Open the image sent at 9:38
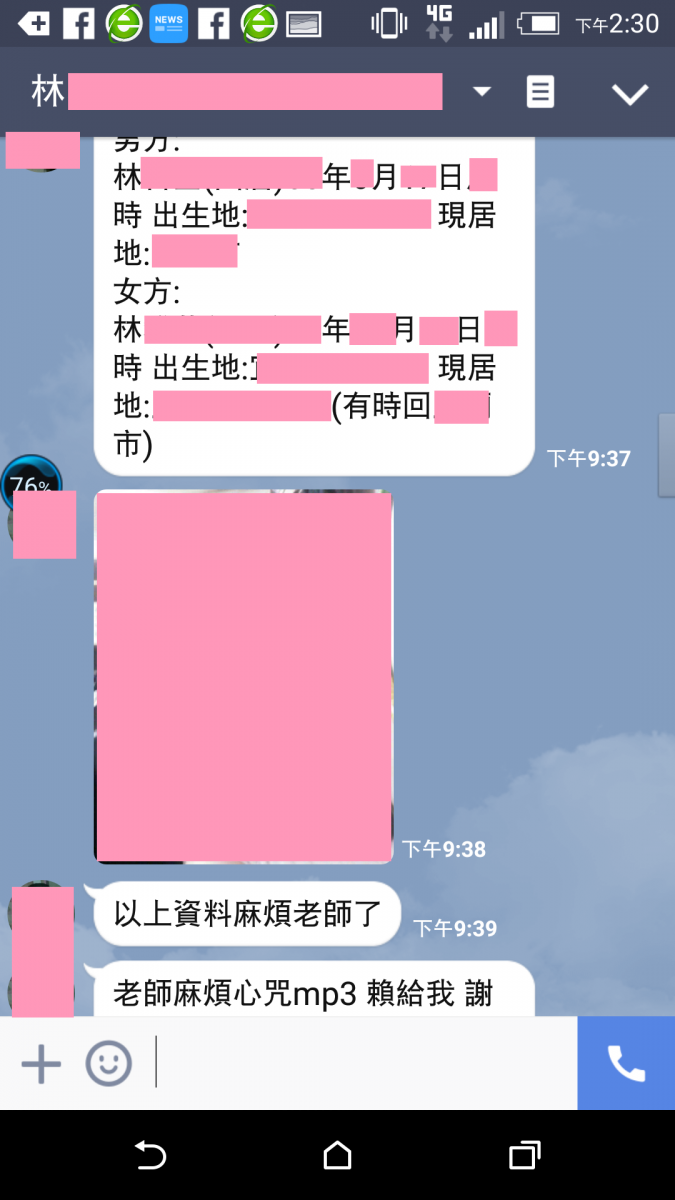This screenshot has height=1200, width=675. coord(243,676)
